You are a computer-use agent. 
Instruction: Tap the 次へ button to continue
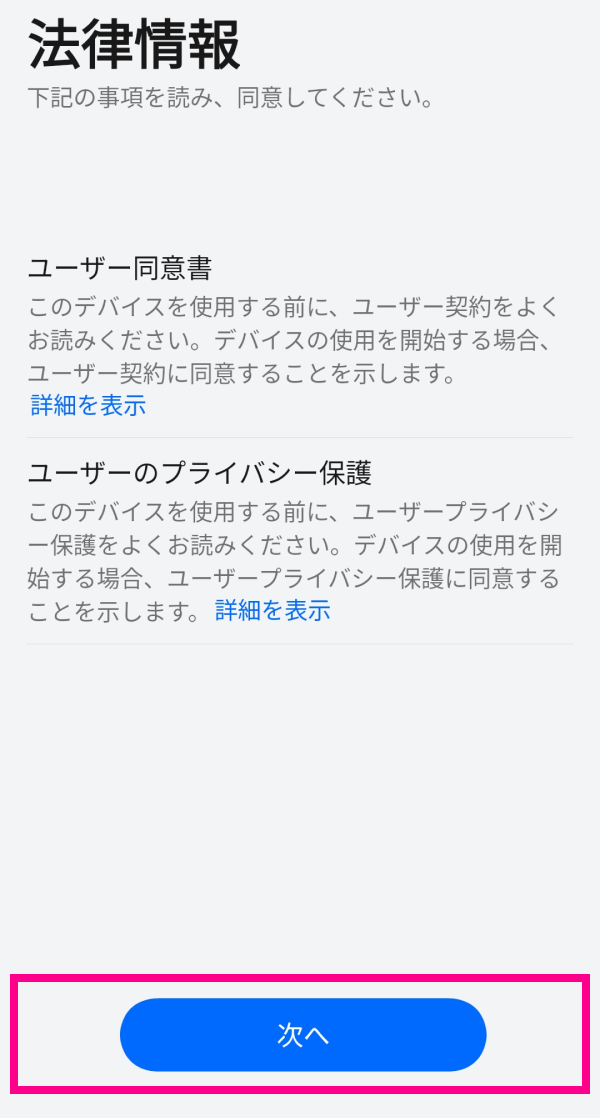(302, 1034)
